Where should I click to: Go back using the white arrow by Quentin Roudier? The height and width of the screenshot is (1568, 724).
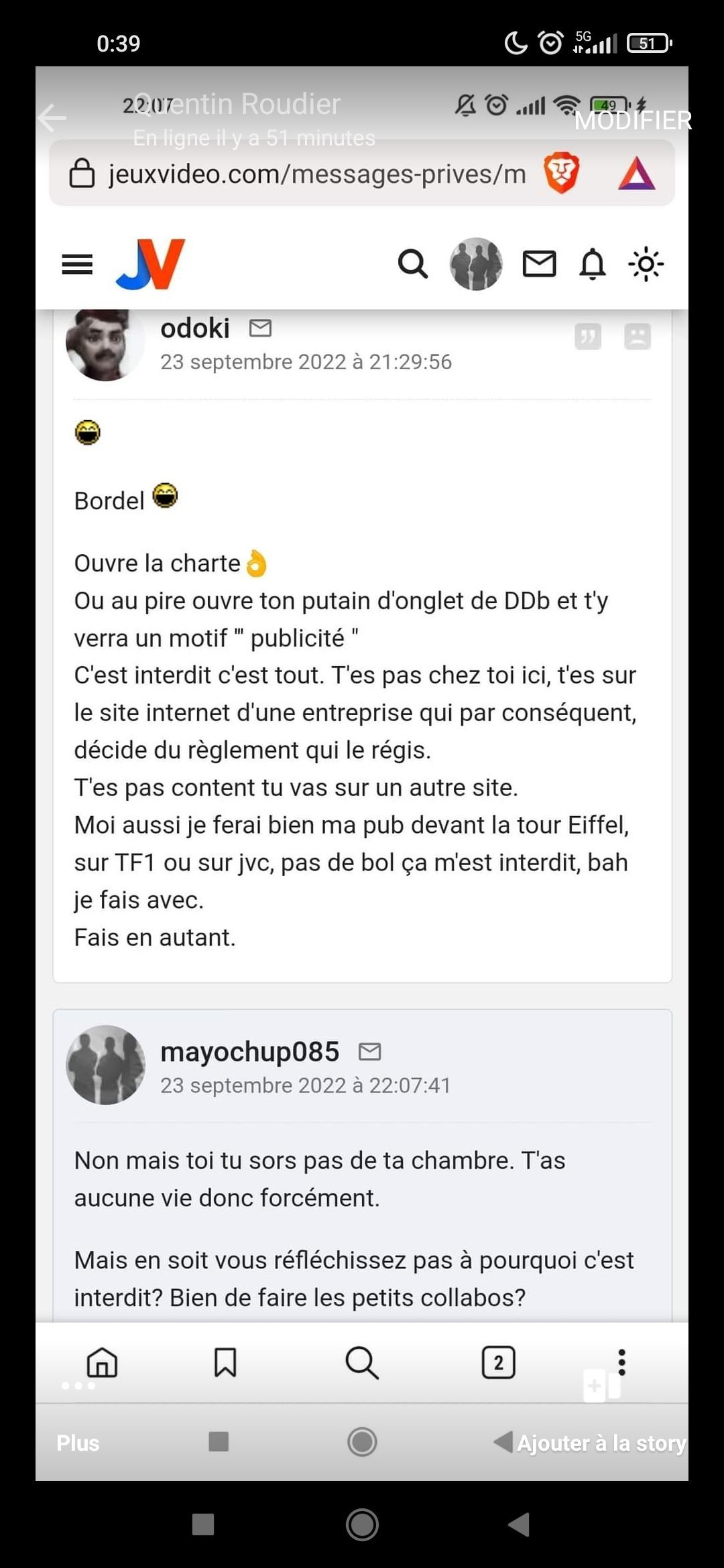pyautogui.click(x=52, y=119)
